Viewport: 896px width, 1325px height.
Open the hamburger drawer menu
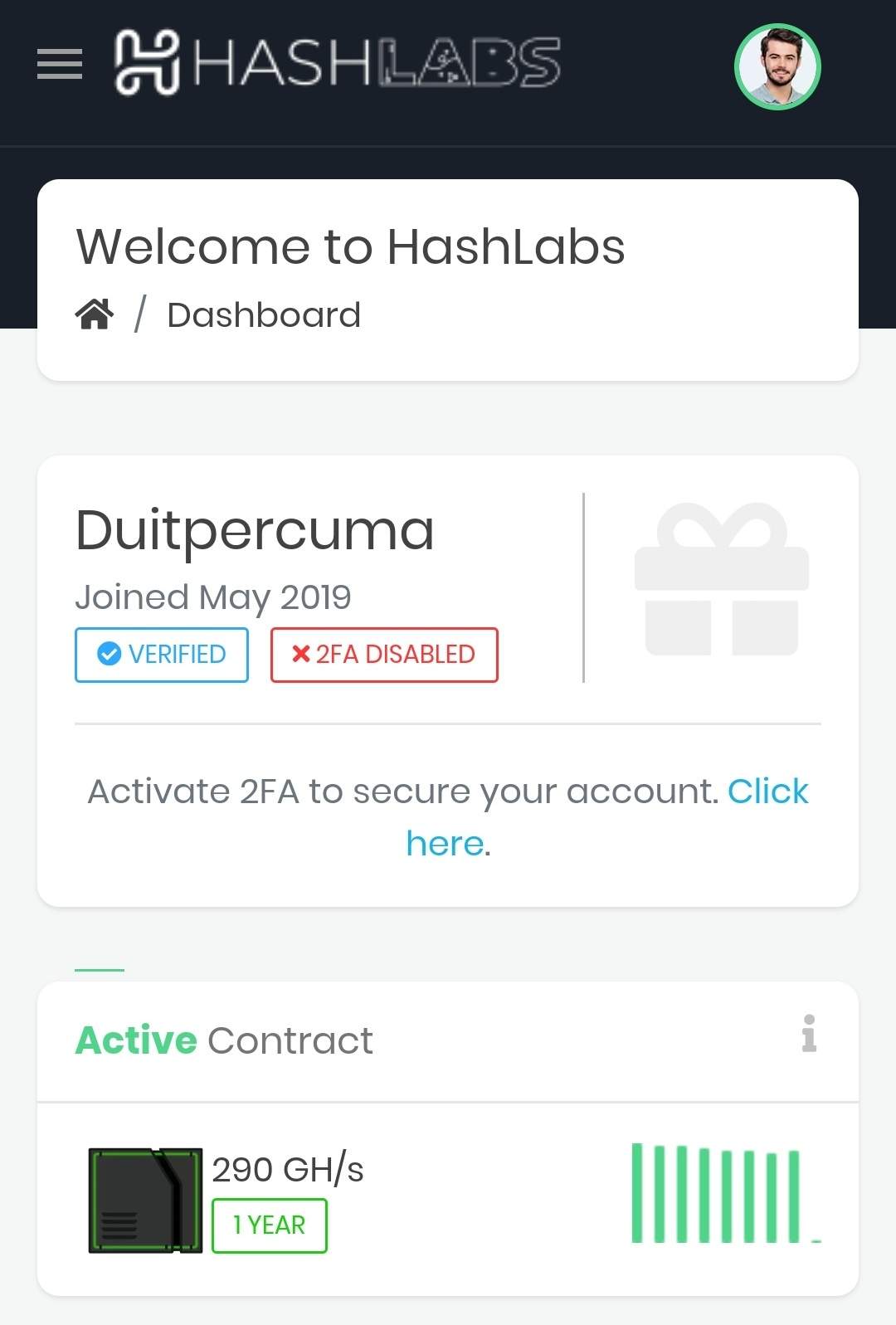pos(60,64)
